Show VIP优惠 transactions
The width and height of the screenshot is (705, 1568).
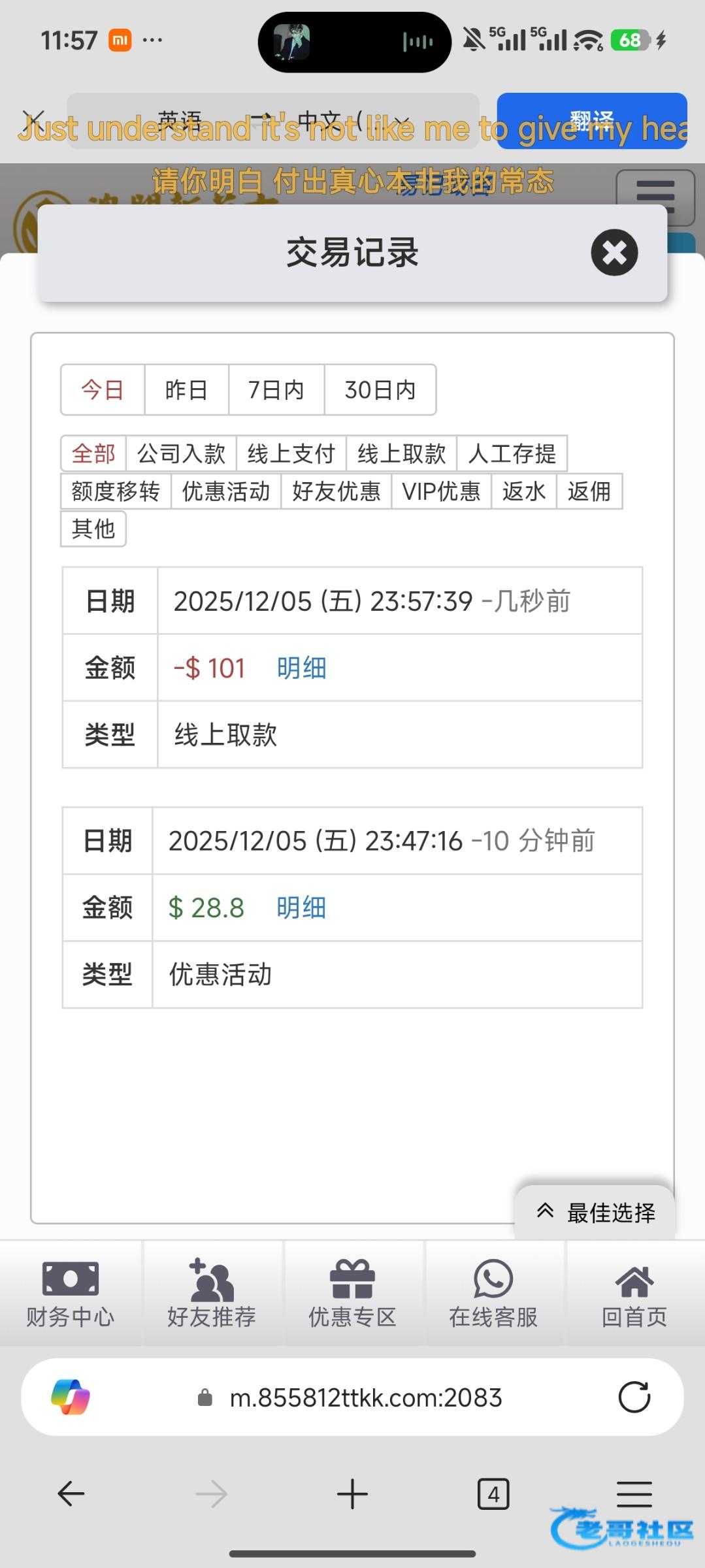pyautogui.click(x=441, y=491)
